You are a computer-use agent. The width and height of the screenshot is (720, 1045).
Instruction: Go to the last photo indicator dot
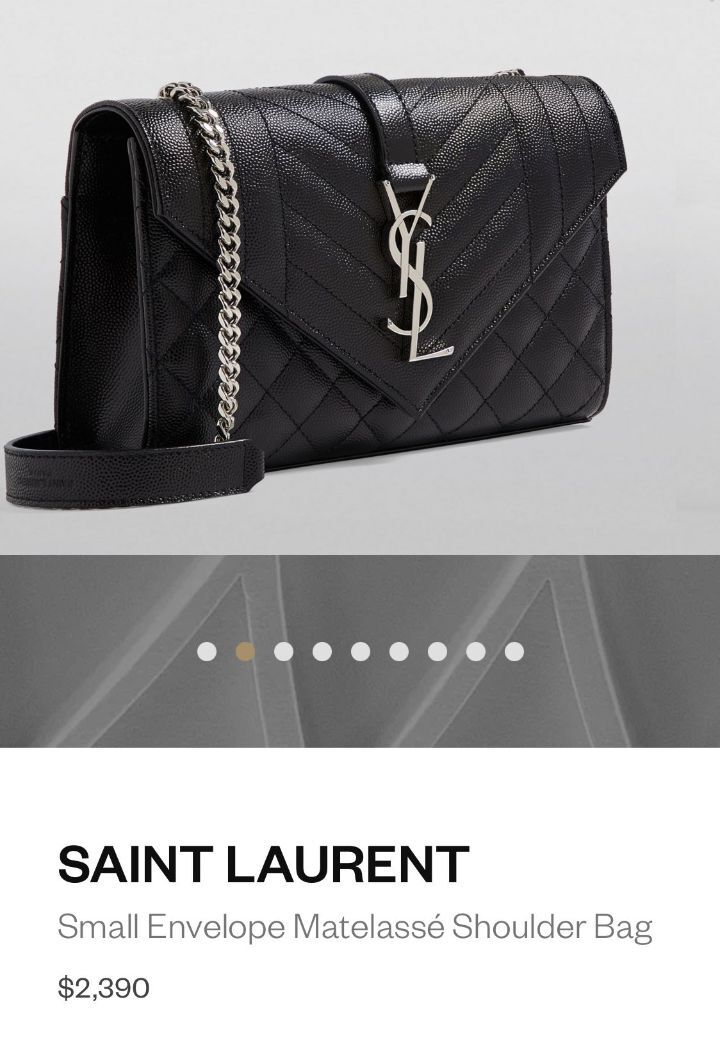514,652
